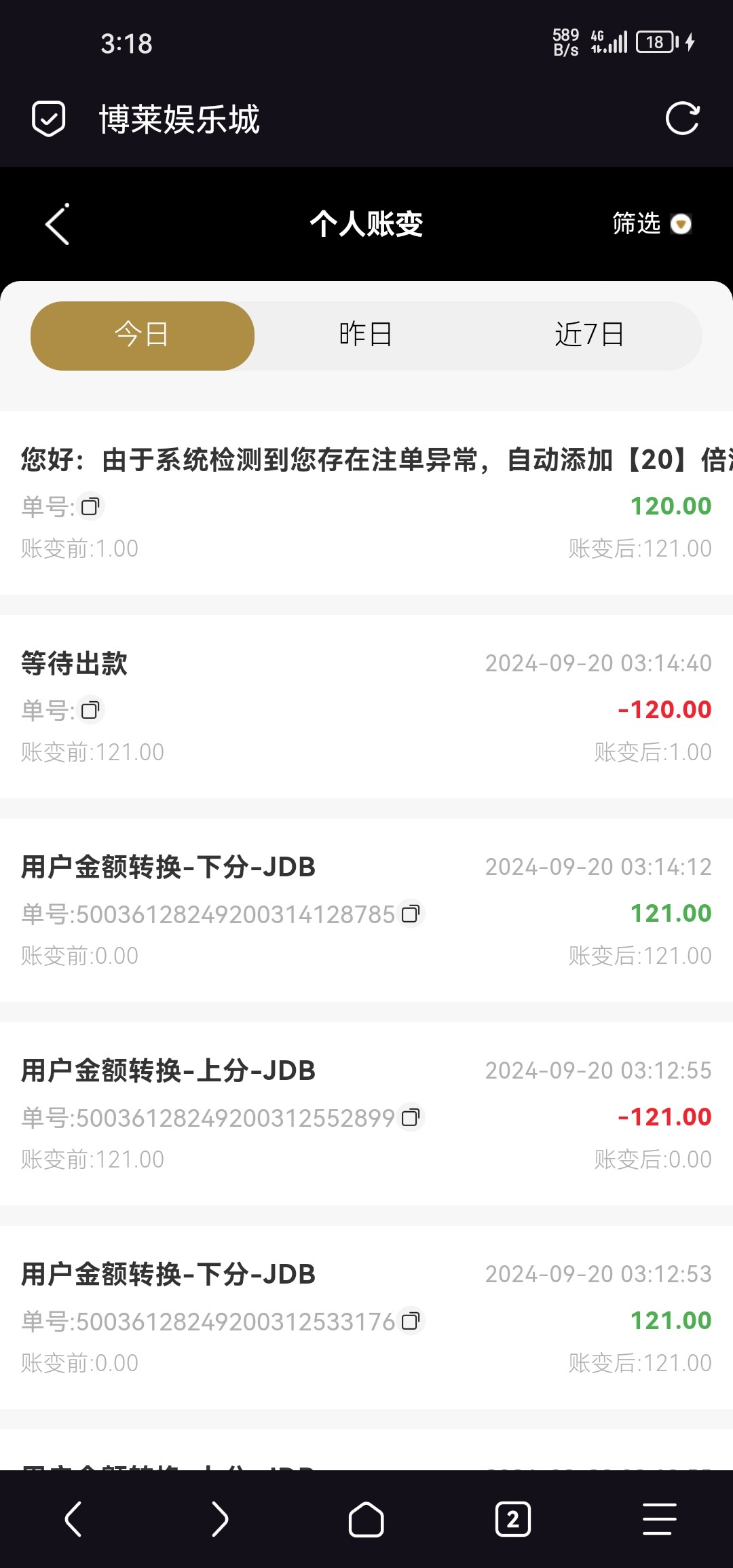The height and width of the screenshot is (1568, 733).
Task: Reload the page with refresh icon
Action: (682, 119)
